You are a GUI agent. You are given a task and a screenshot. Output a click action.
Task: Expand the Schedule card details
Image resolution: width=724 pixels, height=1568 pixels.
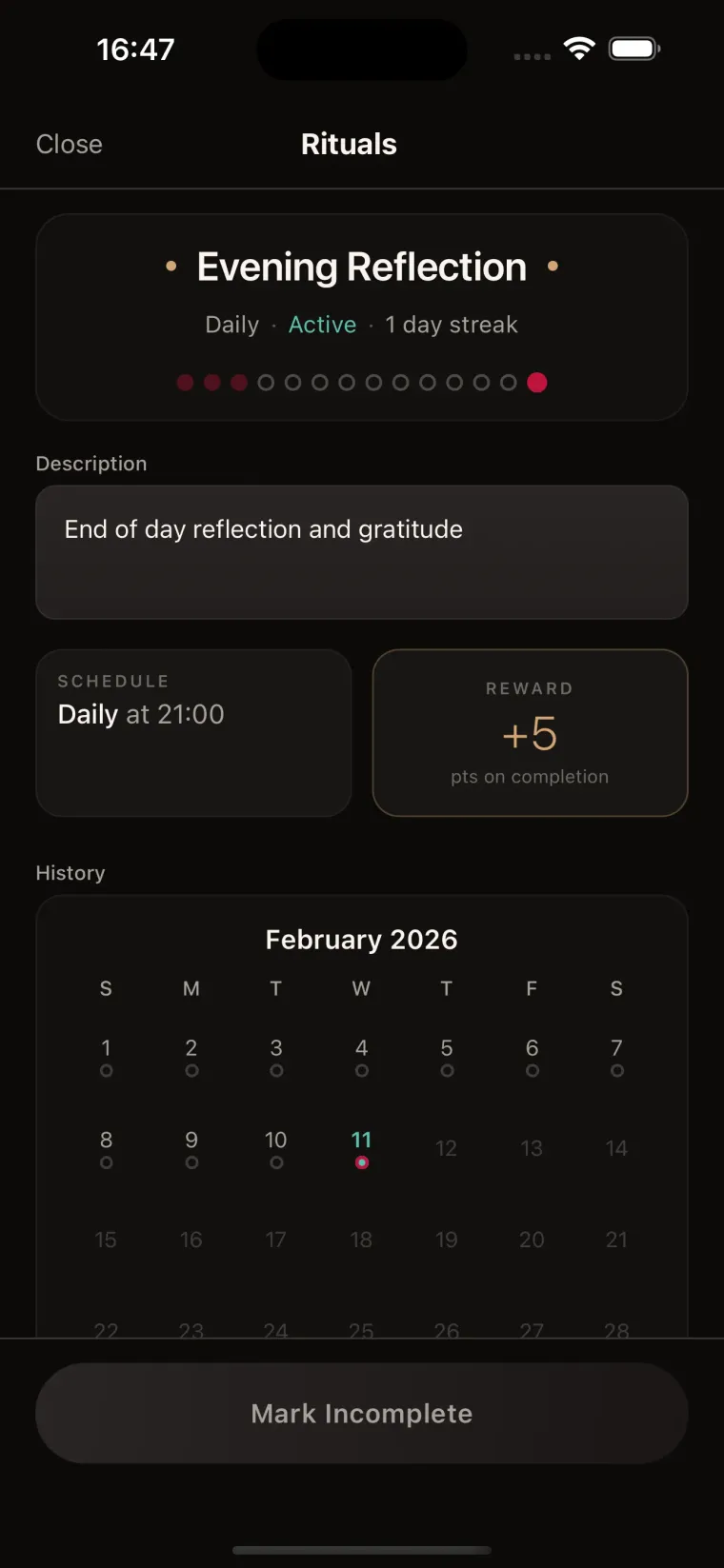click(x=193, y=733)
